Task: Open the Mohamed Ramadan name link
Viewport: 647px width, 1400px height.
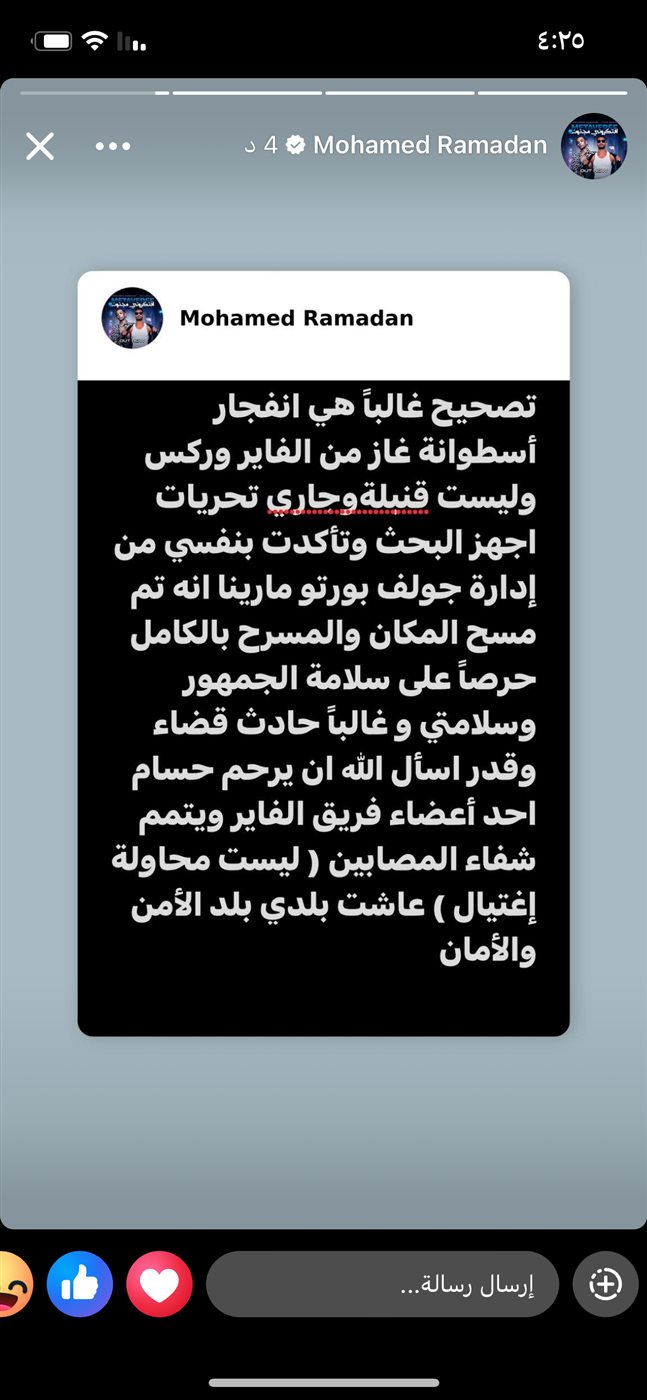Action: pyautogui.click(x=430, y=146)
